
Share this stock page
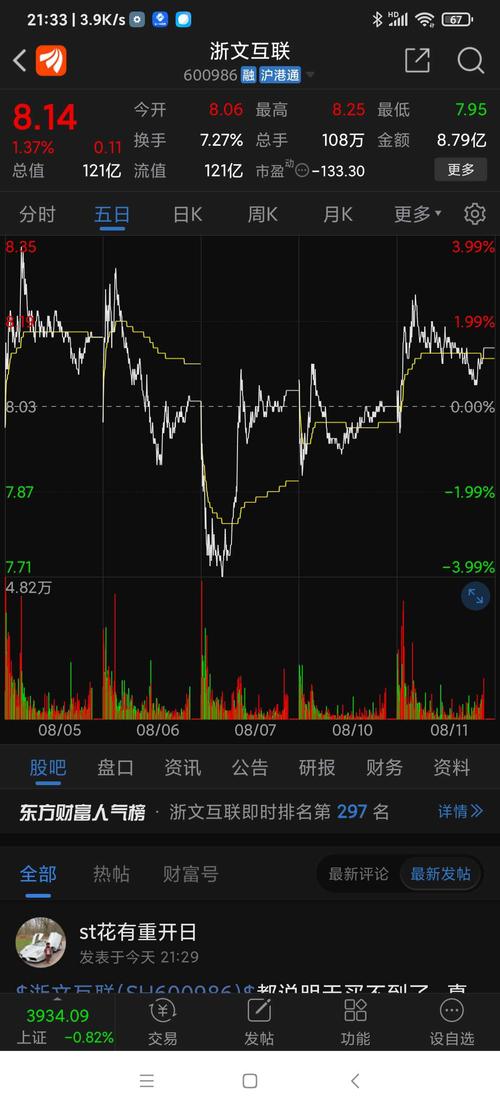417,60
